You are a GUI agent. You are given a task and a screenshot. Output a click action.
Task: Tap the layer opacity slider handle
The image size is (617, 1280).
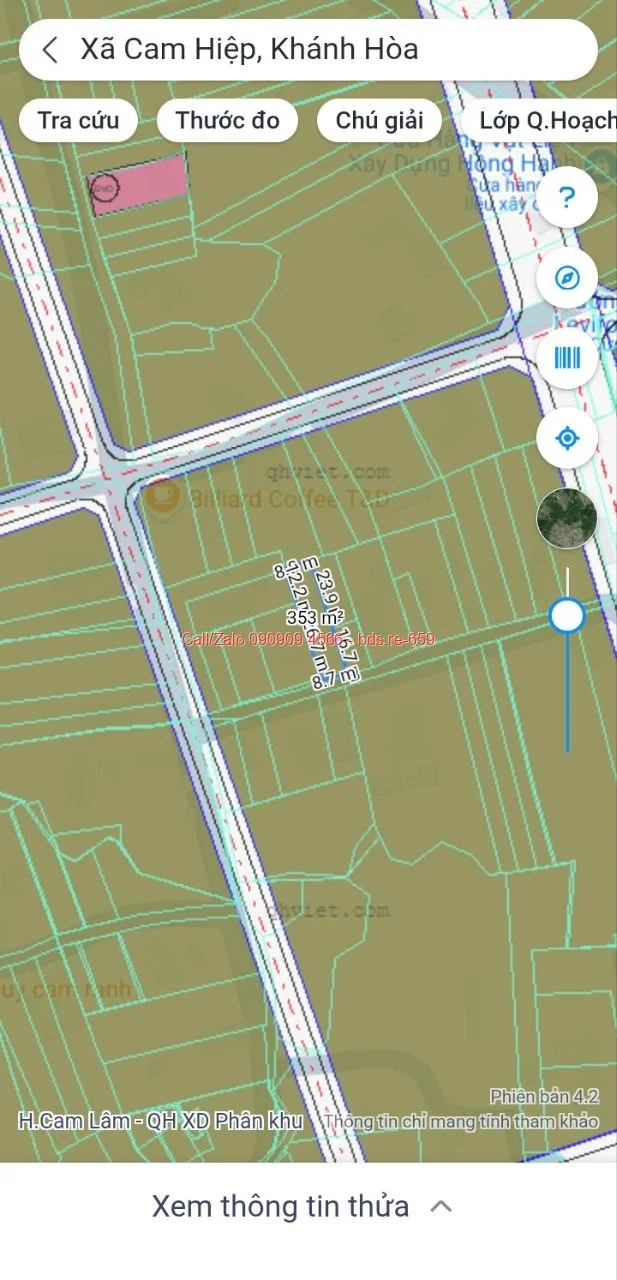(x=567, y=616)
